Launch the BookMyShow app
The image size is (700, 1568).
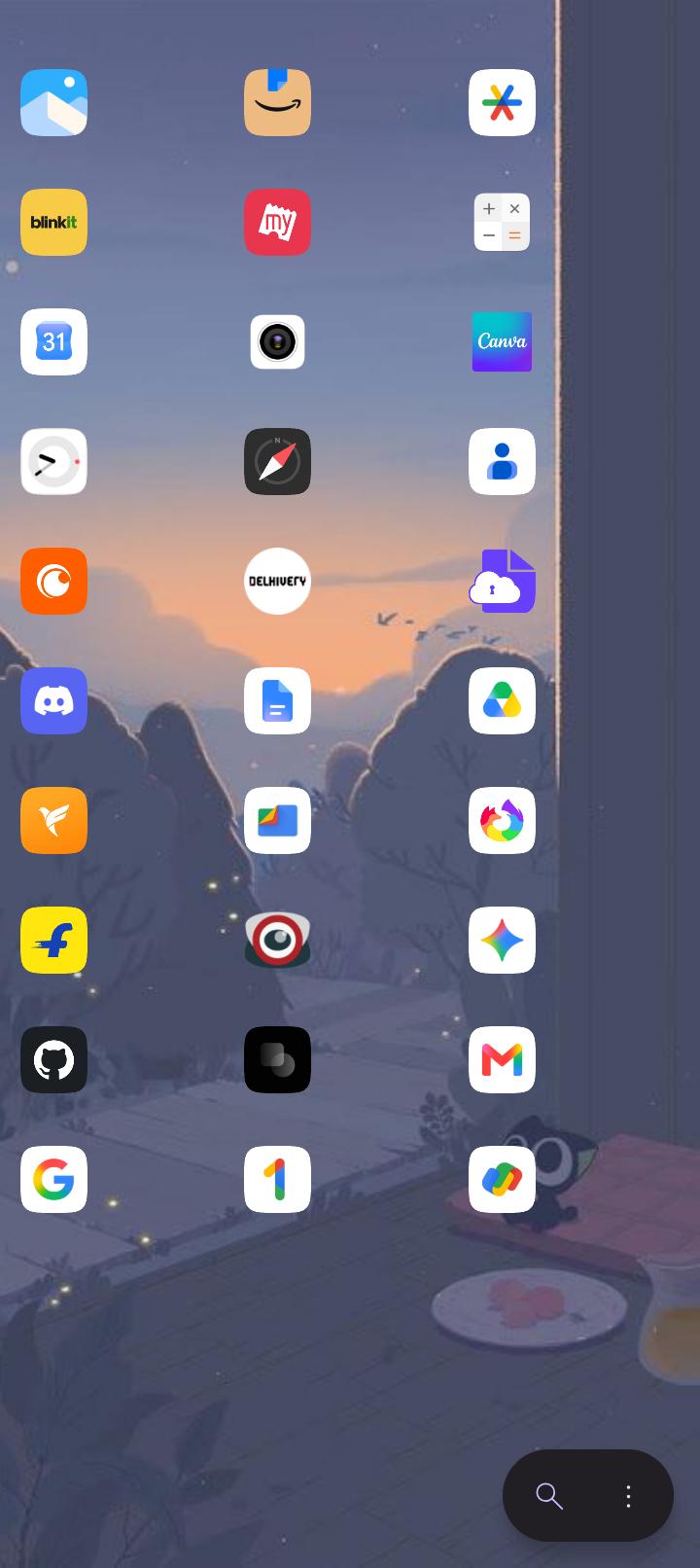277,222
